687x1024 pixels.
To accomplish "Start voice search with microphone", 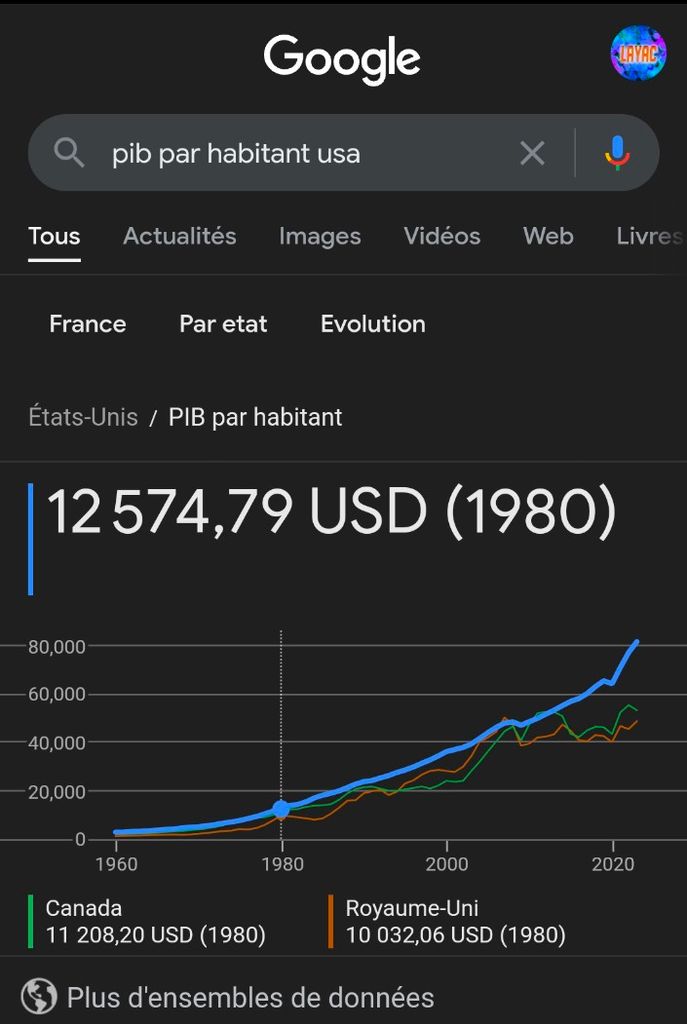I will coord(617,153).
